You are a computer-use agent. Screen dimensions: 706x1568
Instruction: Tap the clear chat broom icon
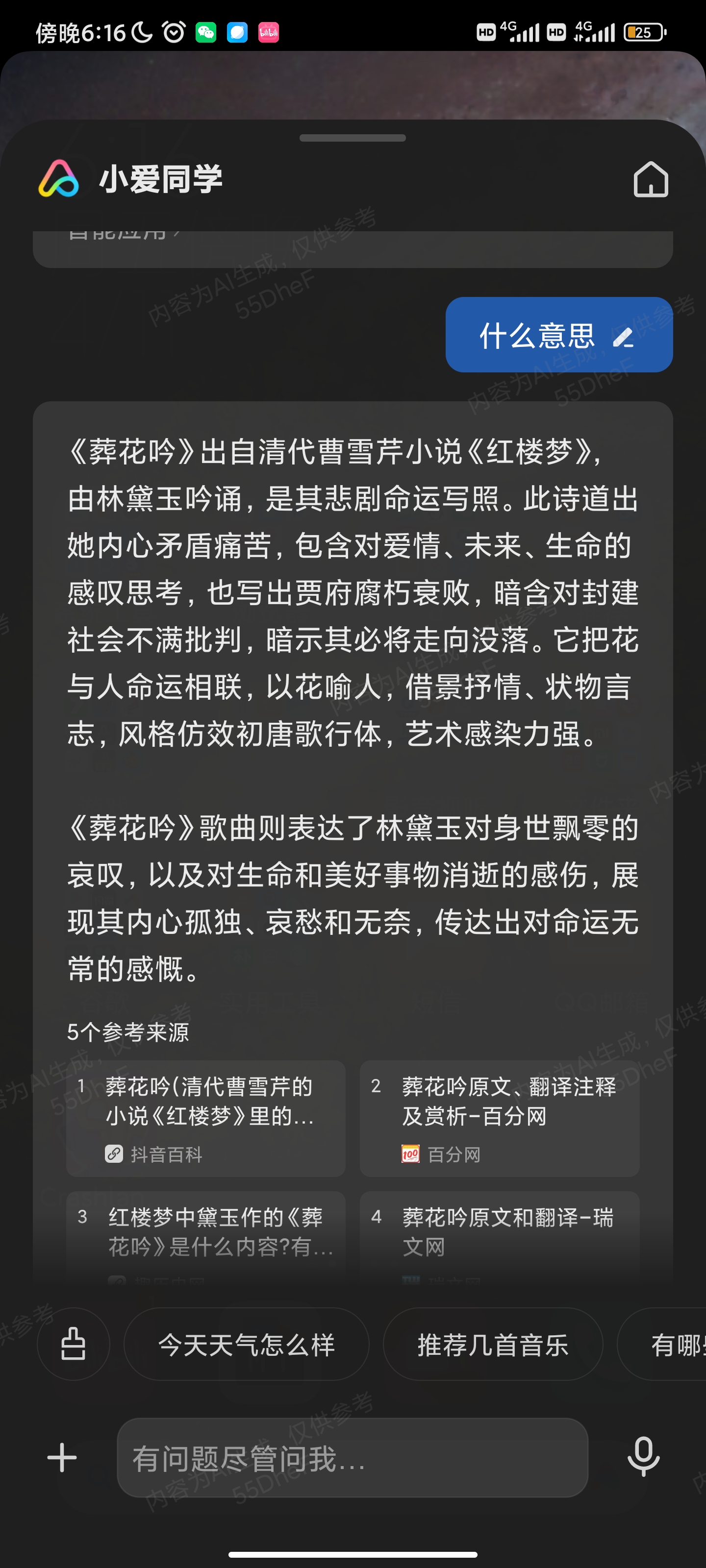(73, 1345)
